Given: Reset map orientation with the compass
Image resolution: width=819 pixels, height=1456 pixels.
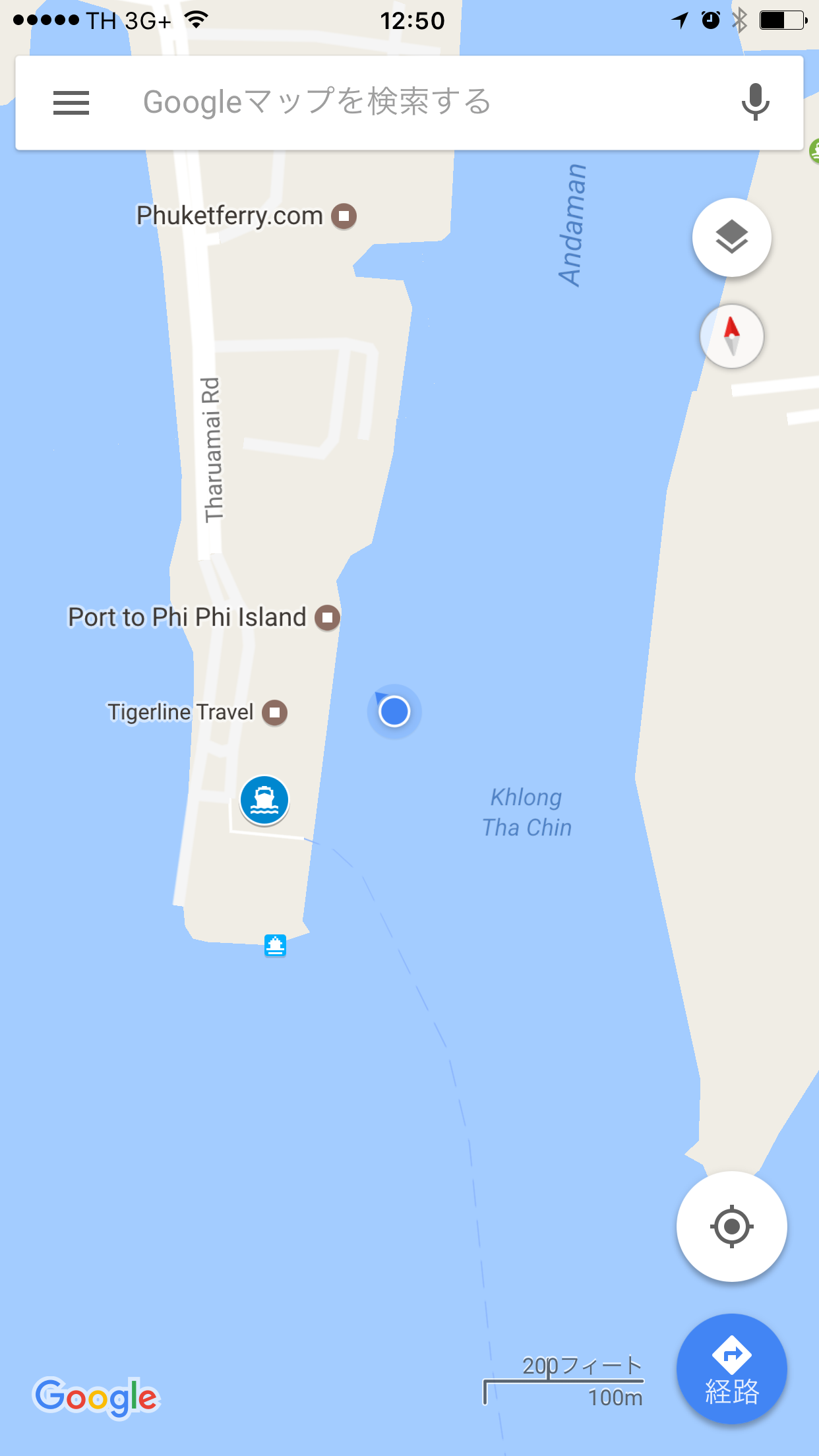Looking at the screenshot, I should click(732, 336).
